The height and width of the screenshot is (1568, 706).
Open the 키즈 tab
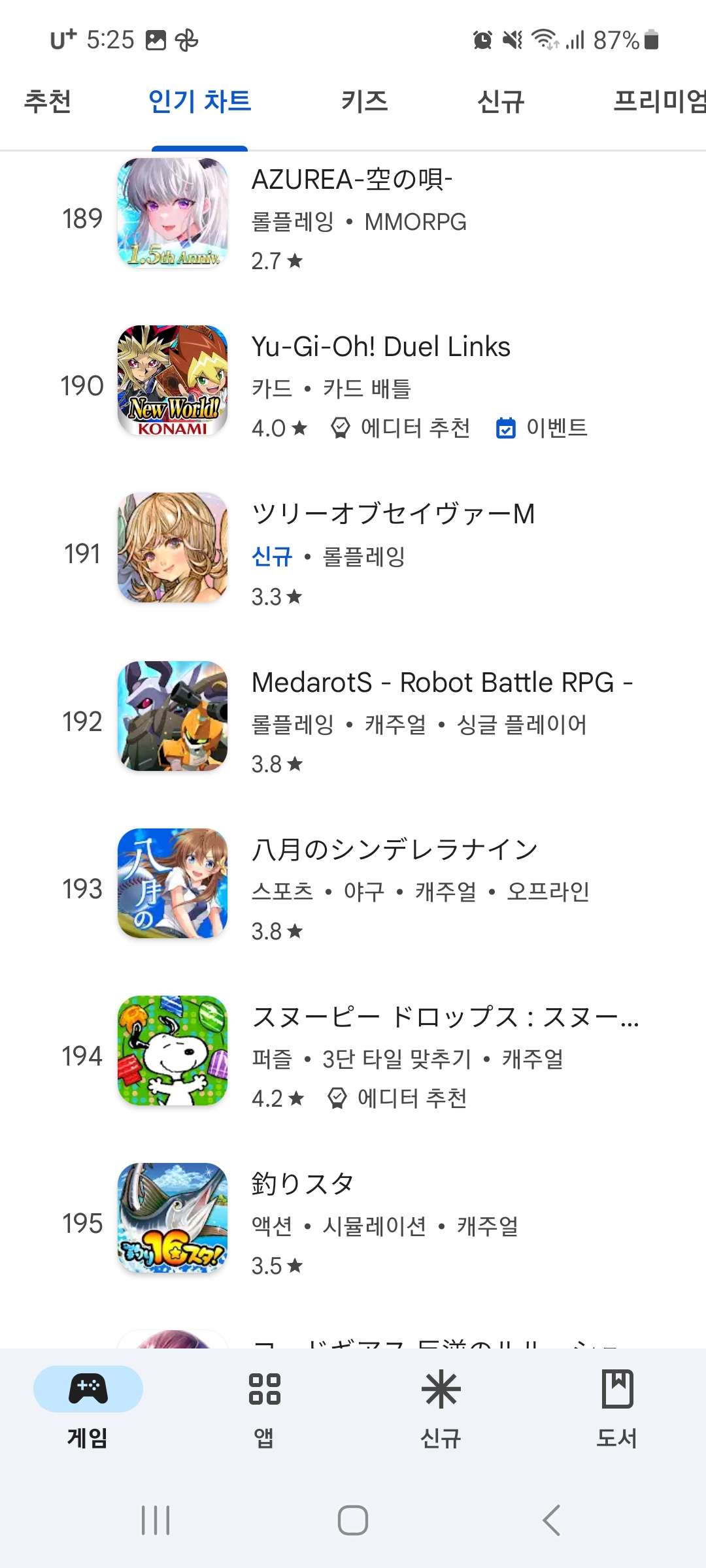pos(365,102)
